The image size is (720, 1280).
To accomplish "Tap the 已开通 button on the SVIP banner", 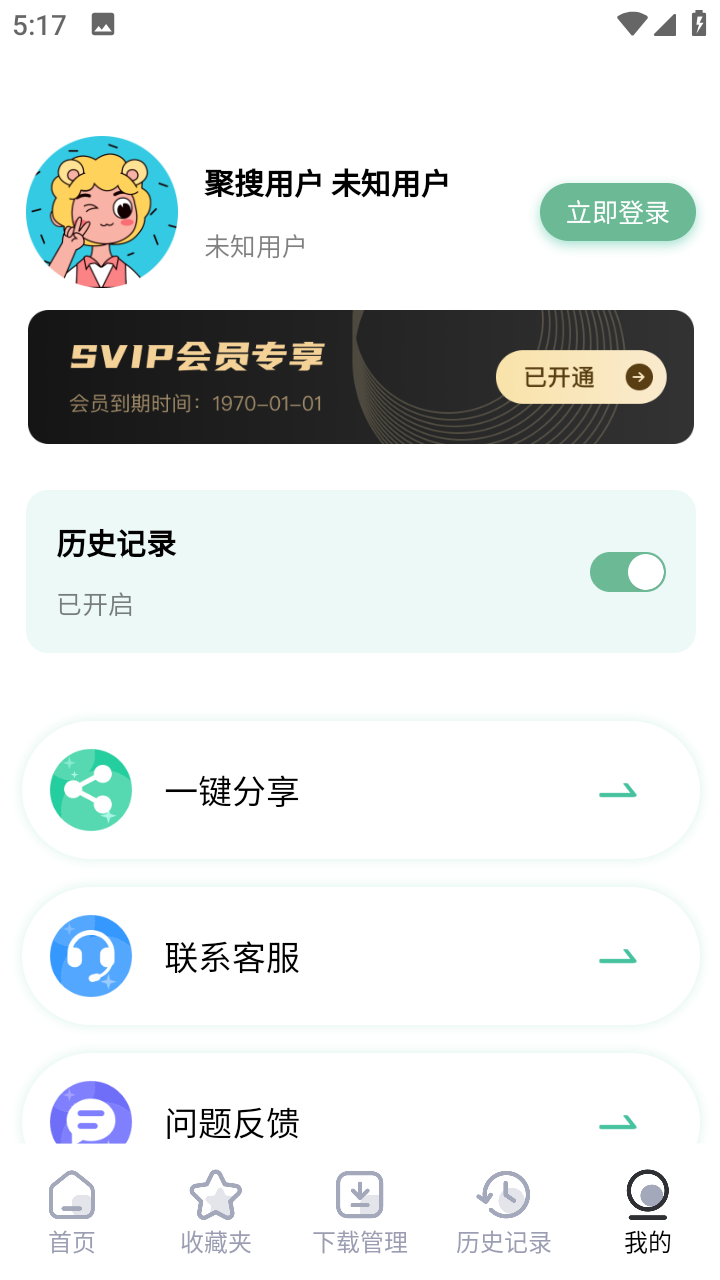I will 581,377.
